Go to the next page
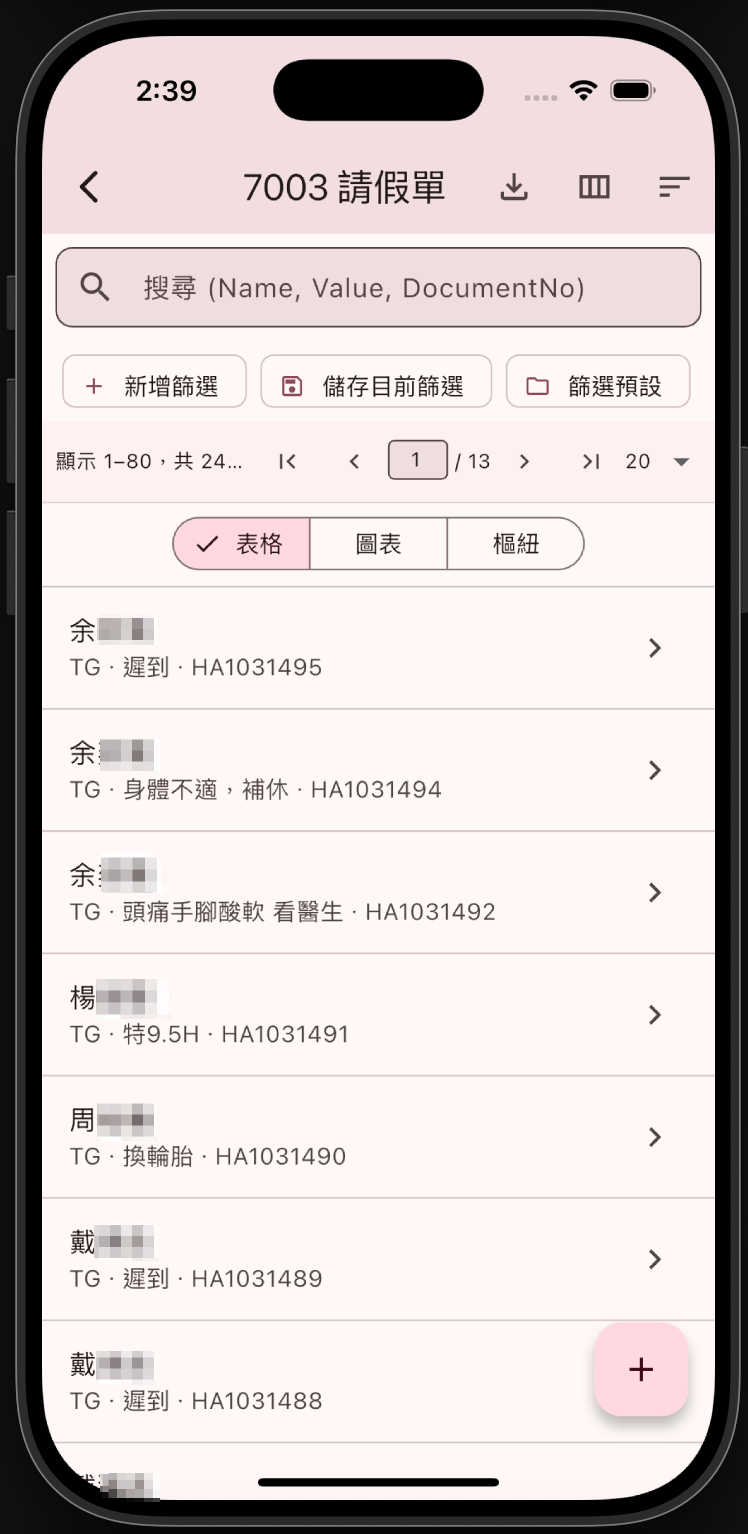The height and width of the screenshot is (1534, 748). (x=524, y=461)
